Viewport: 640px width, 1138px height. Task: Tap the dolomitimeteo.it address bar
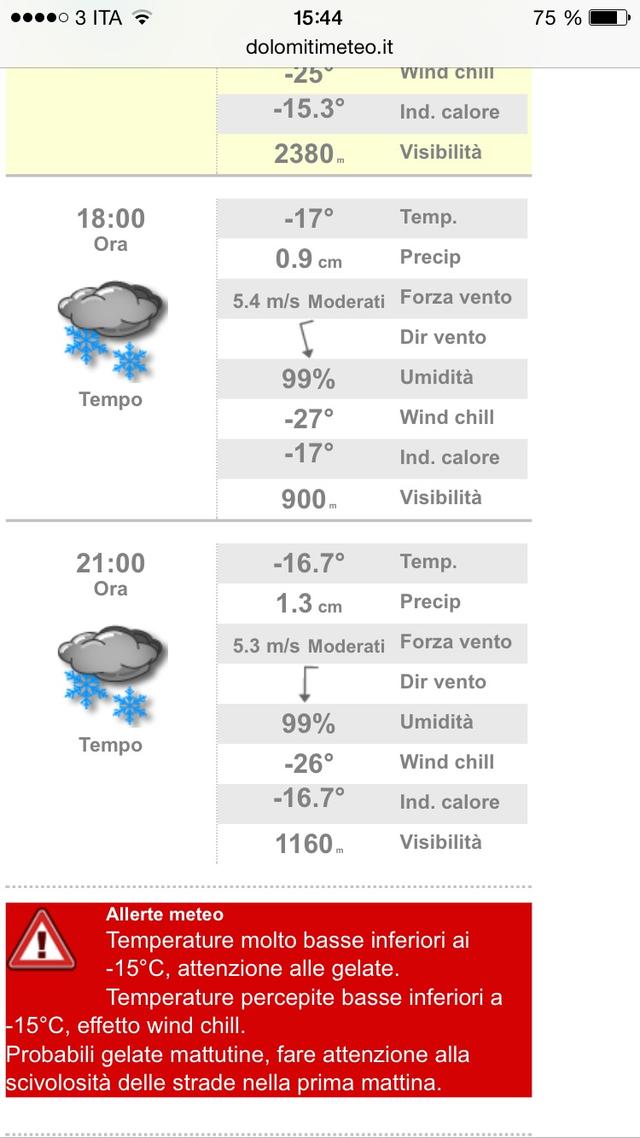319,47
